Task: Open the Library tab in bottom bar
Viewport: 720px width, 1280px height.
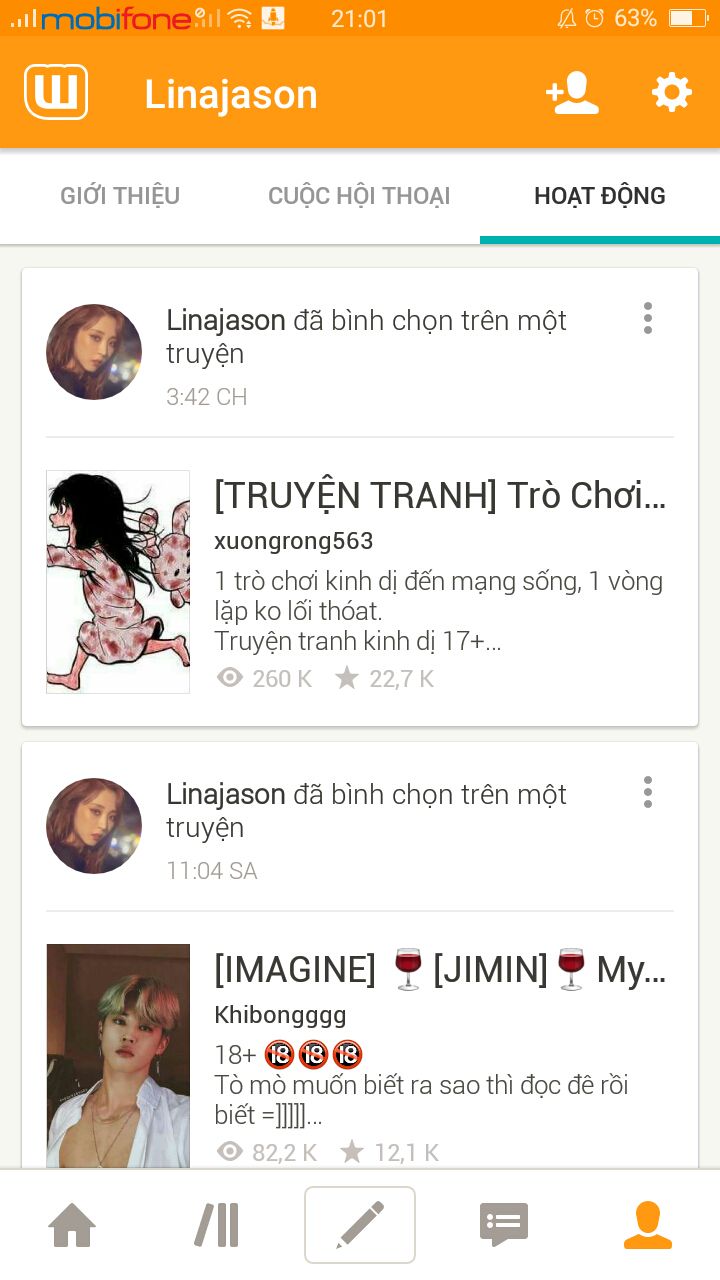Action: [x=216, y=1225]
